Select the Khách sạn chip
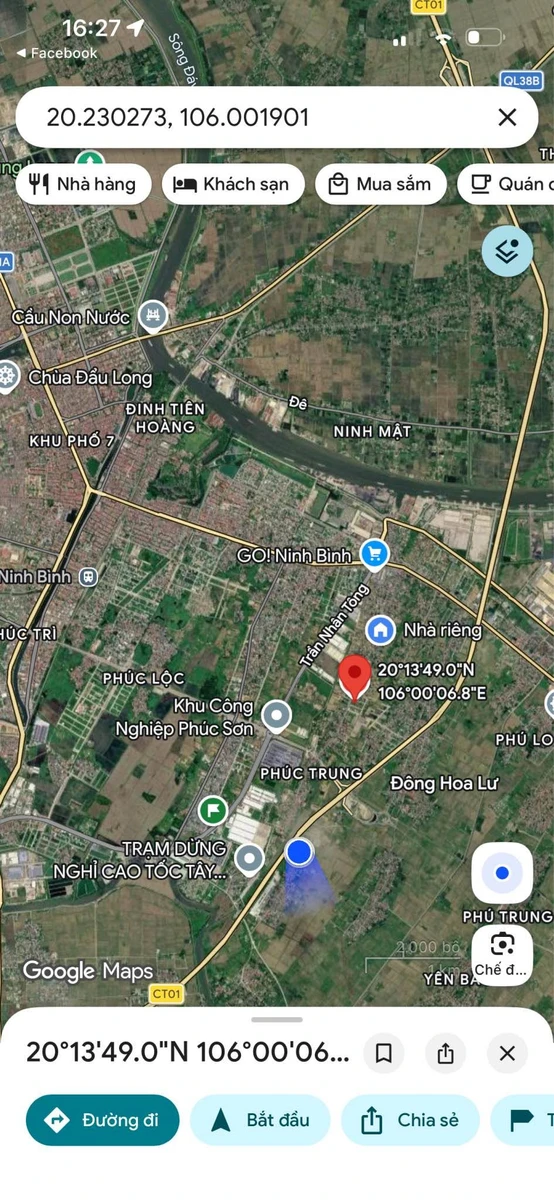 233,184
